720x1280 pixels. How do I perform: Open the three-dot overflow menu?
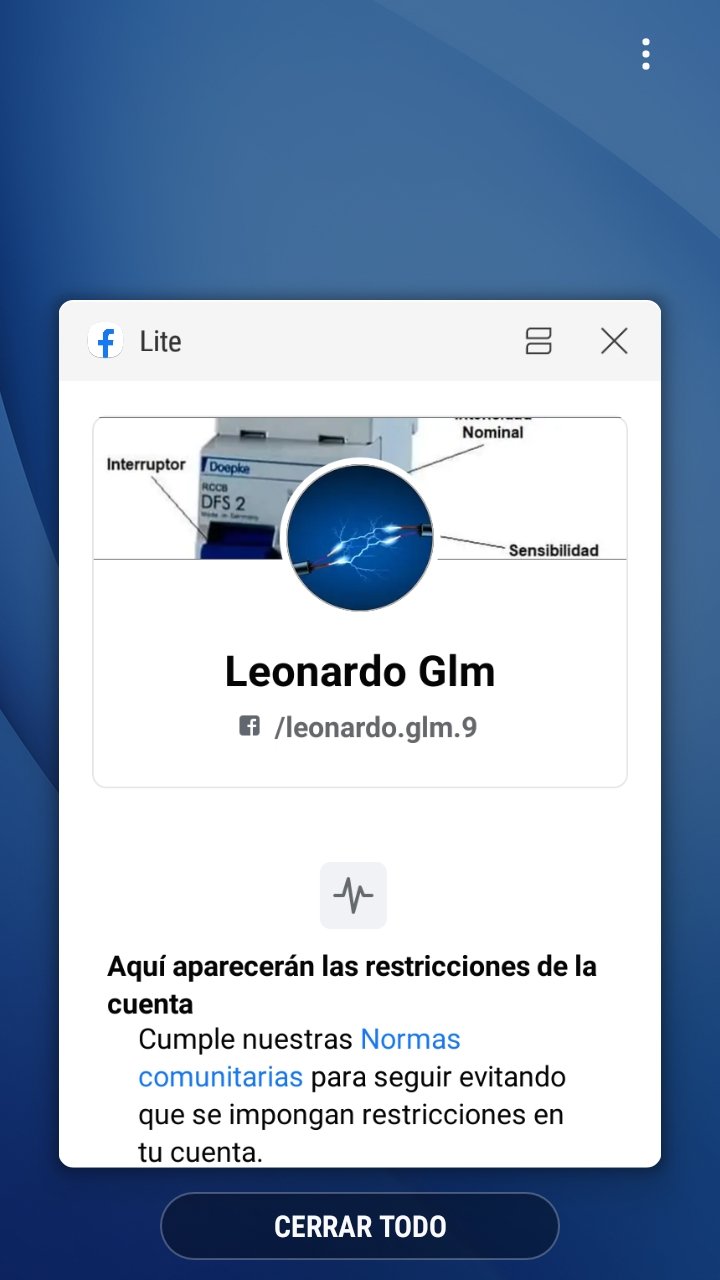tap(646, 54)
